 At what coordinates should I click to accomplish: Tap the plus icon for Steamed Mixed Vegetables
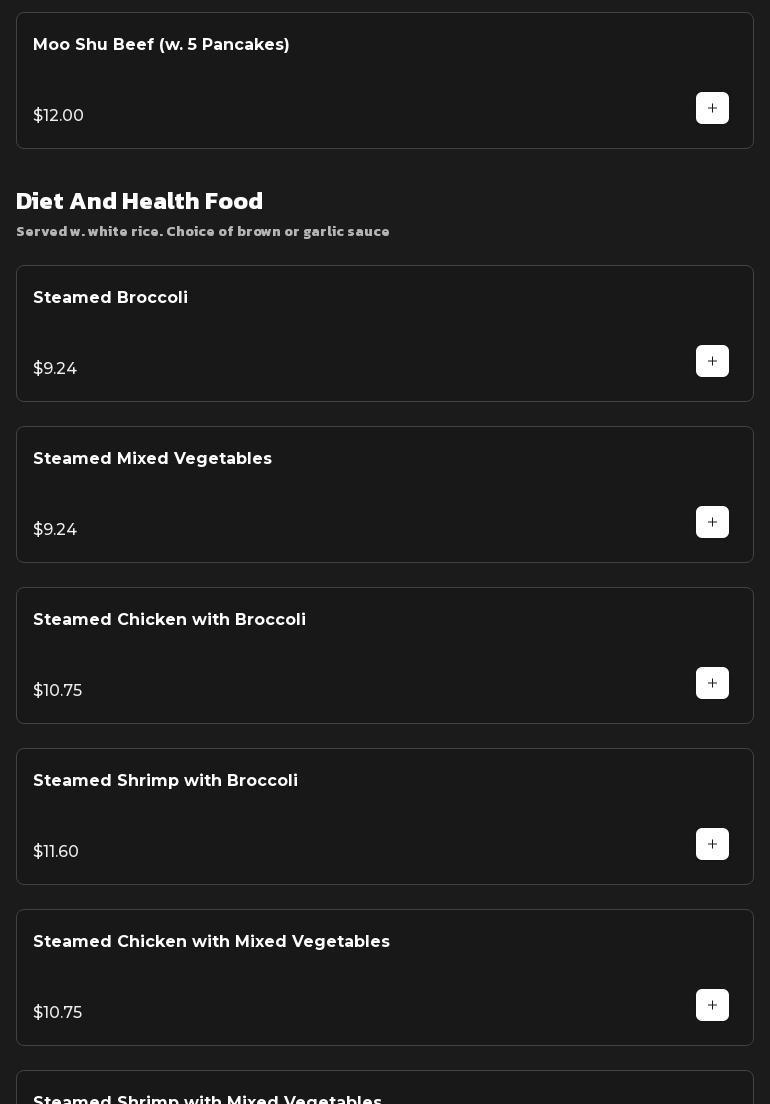(x=712, y=522)
